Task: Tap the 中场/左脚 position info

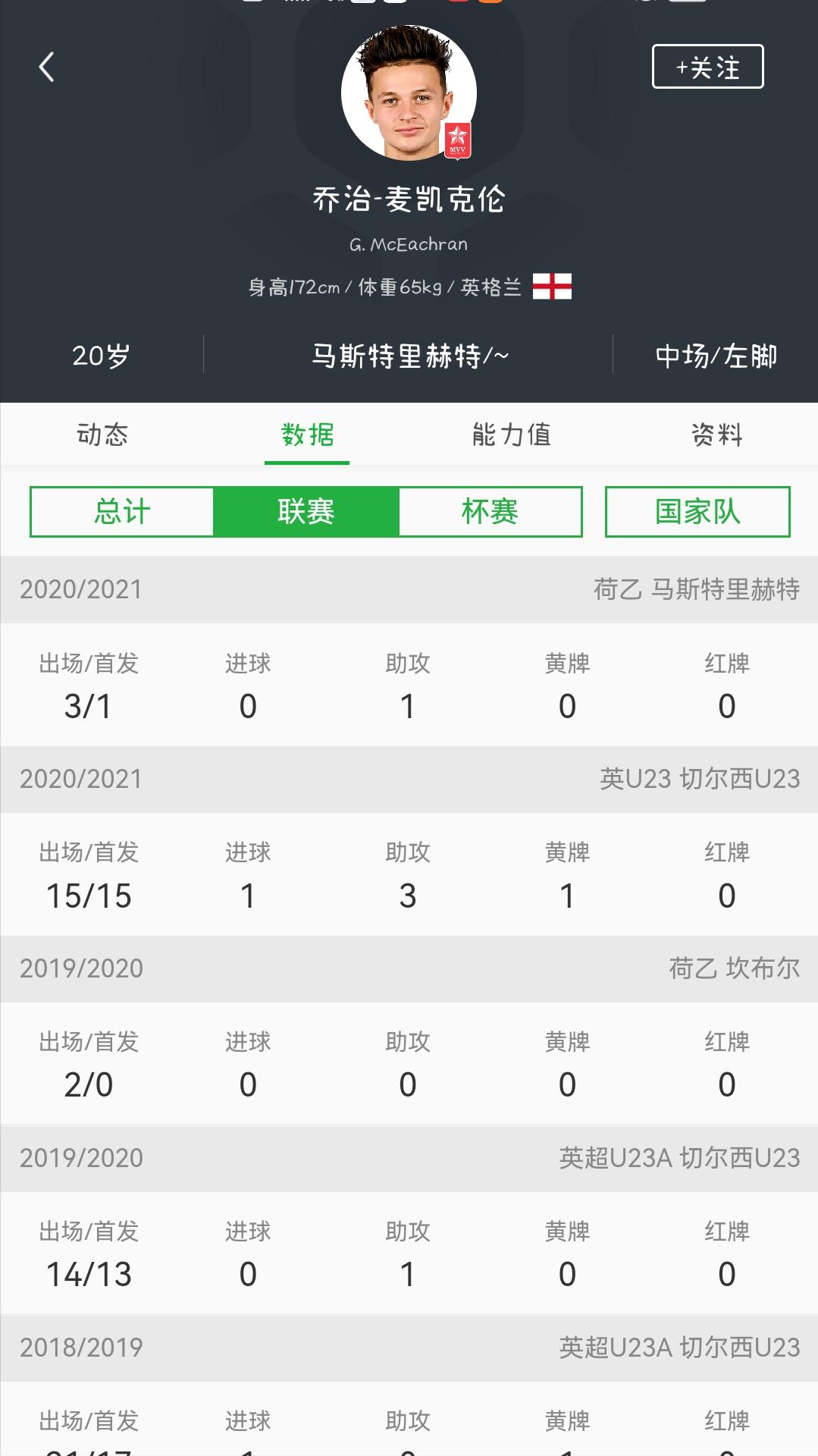Action: [x=716, y=353]
